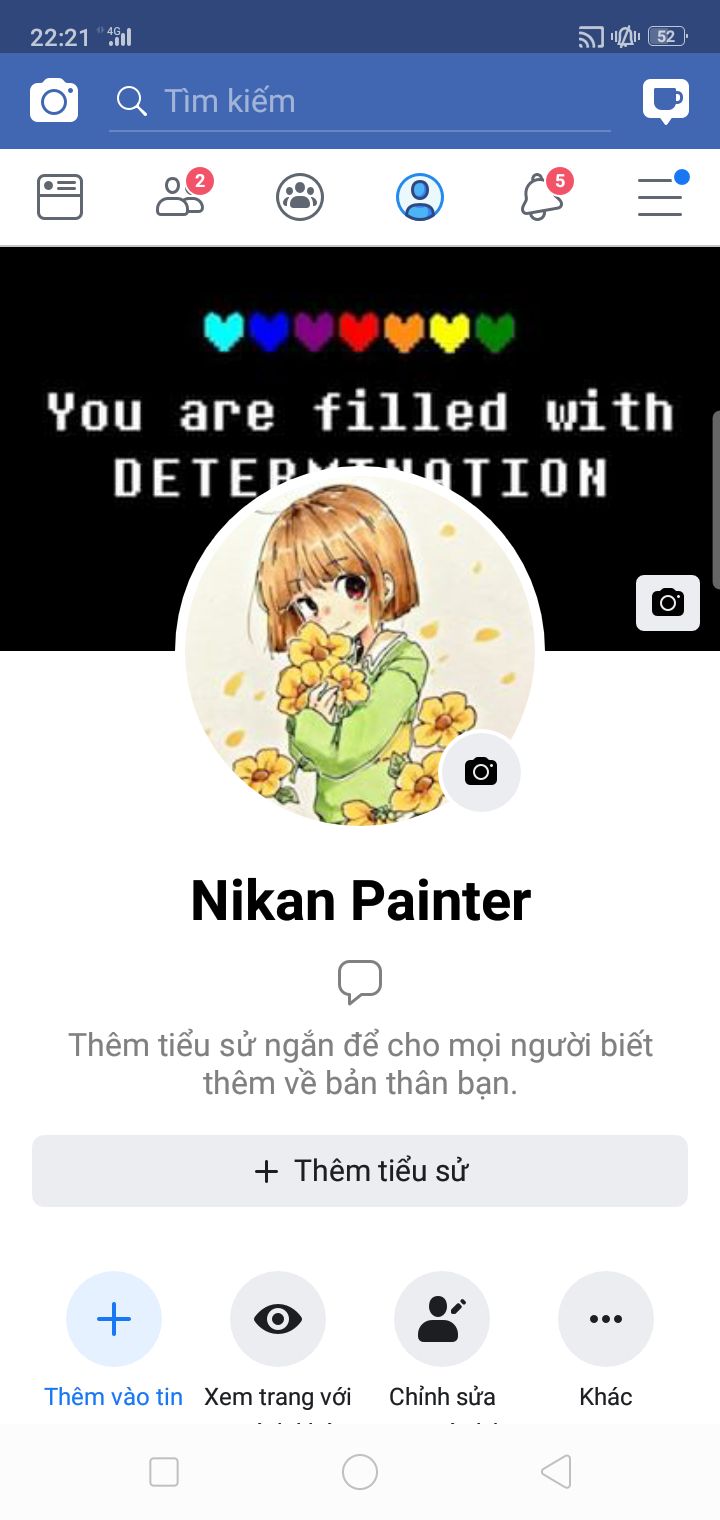Open the notifications bell
Image resolution: width=720 pixels, height=1520 pixels.
point(541,197)
